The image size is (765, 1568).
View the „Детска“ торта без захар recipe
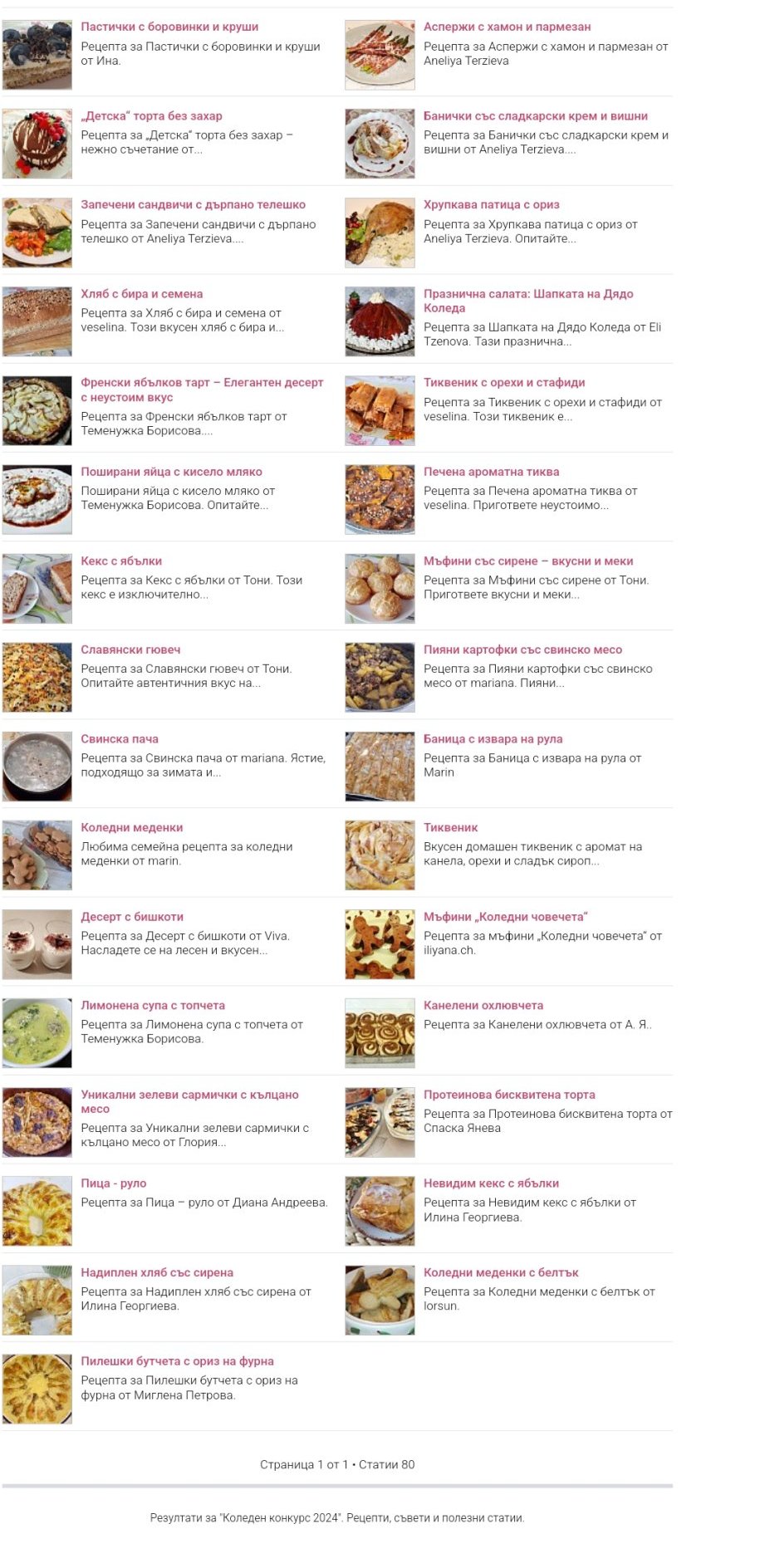pyautogui.click(x=151, y=116)
